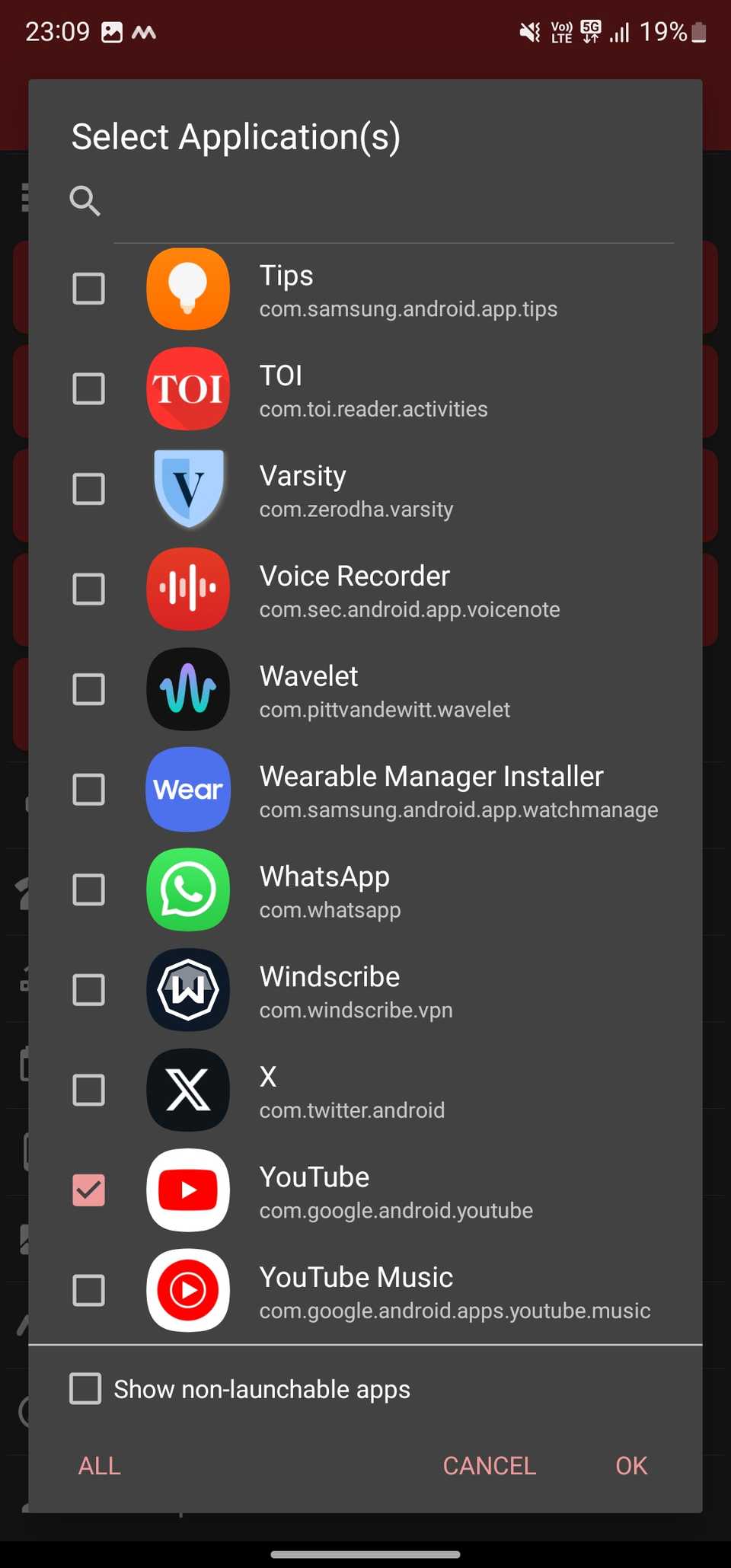
Task: Tap the YouTube Music icon
Action: click(187, 1291)
